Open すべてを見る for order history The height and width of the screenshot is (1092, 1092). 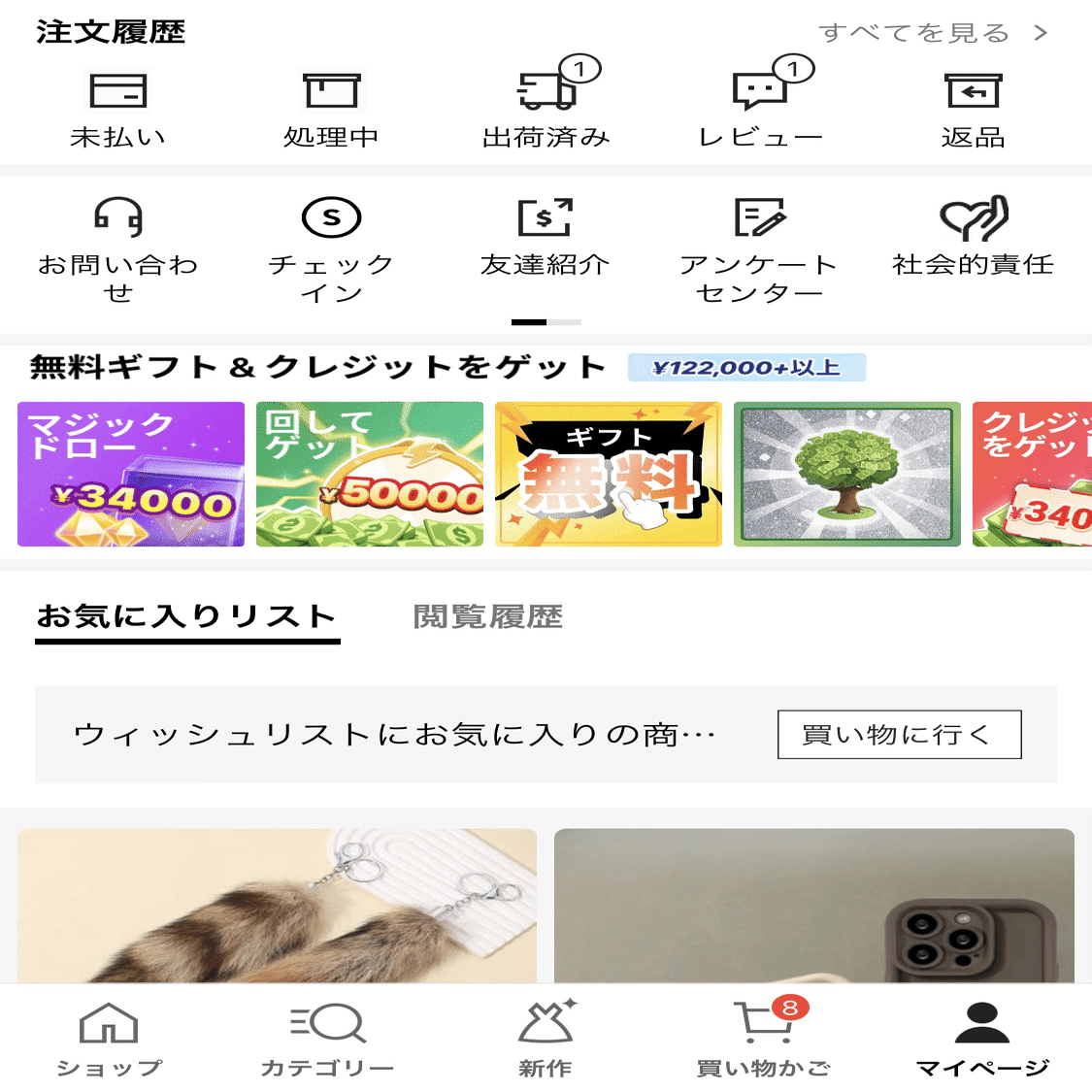pyautogui.click(x=932, y=33)
